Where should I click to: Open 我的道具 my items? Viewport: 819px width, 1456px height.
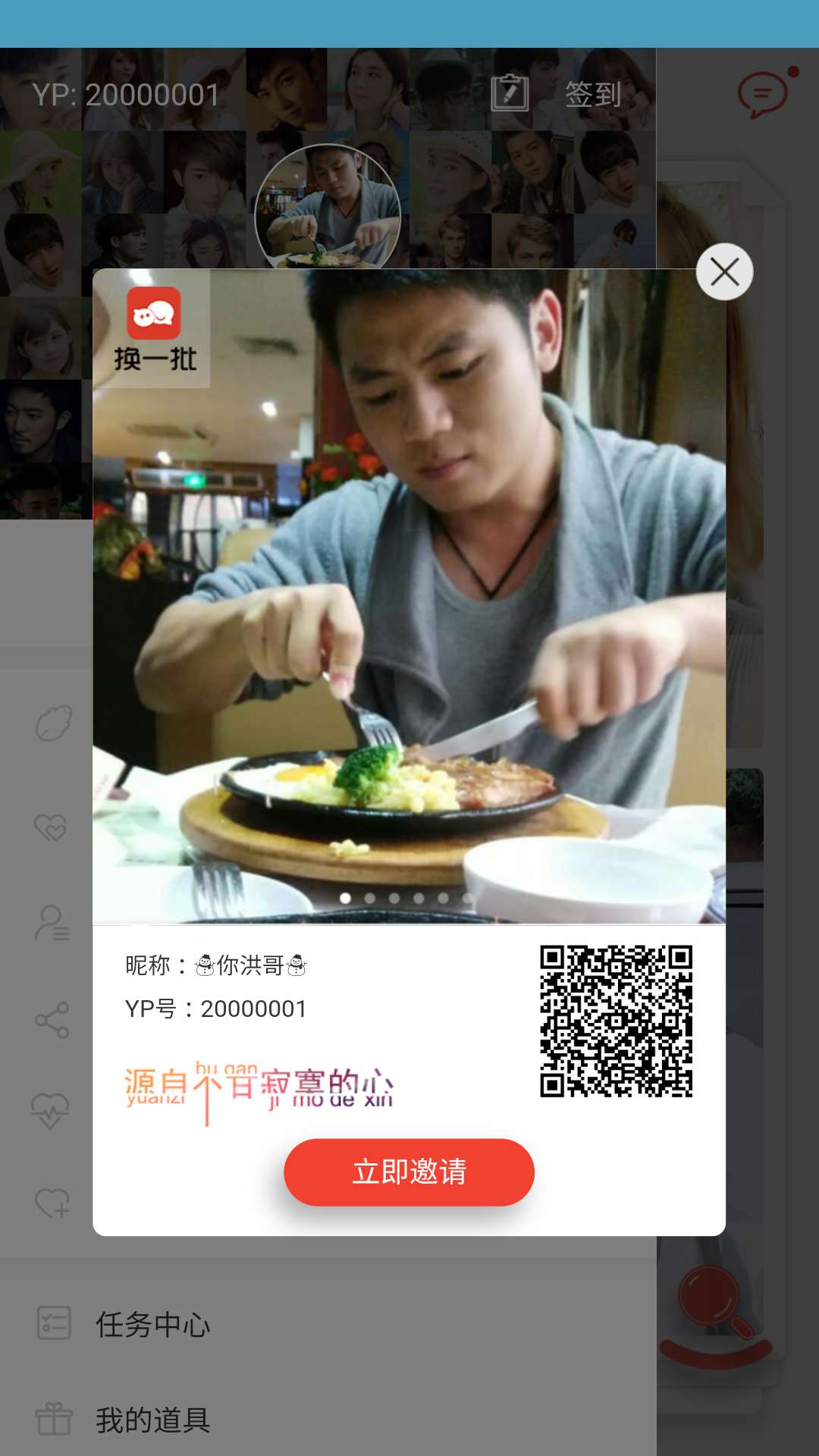[x=152, y=1419]
